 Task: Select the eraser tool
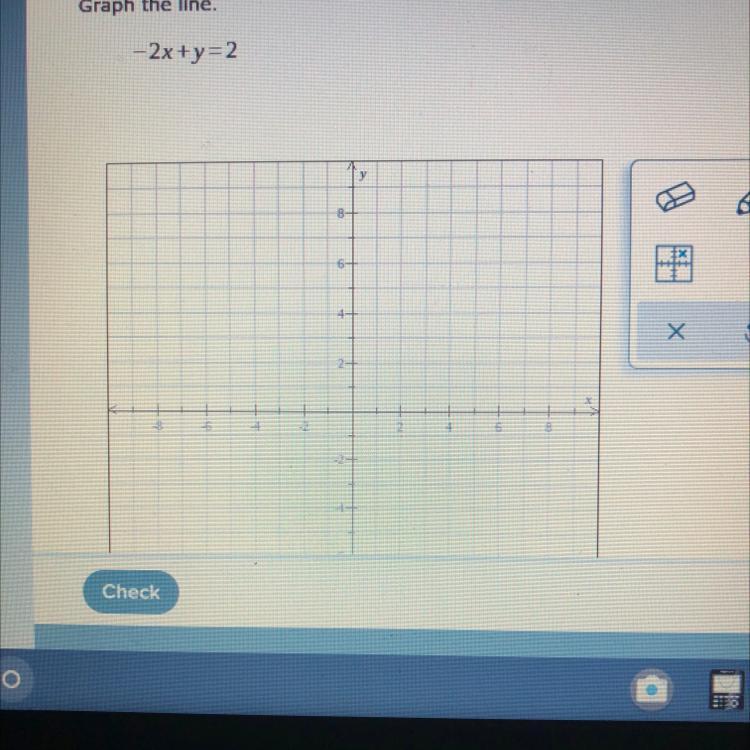[675, 196]
